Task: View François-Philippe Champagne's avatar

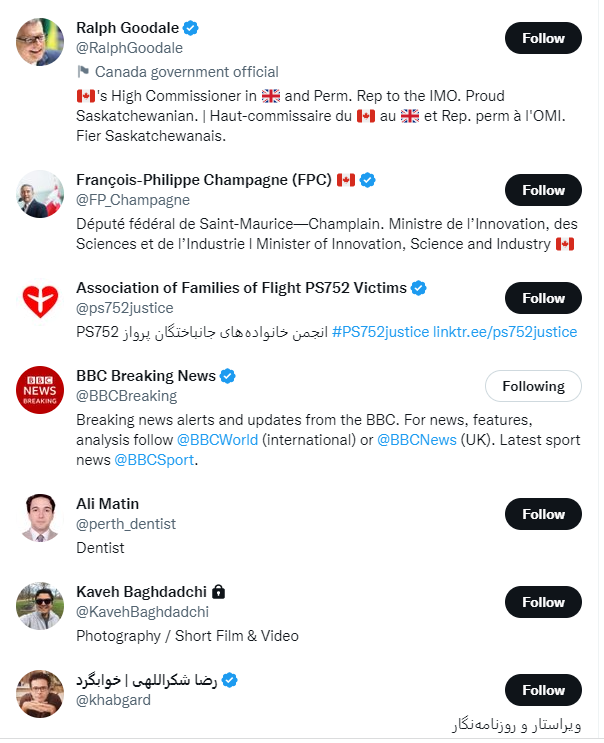Action: pyautogui.click(x=40, y=194)
